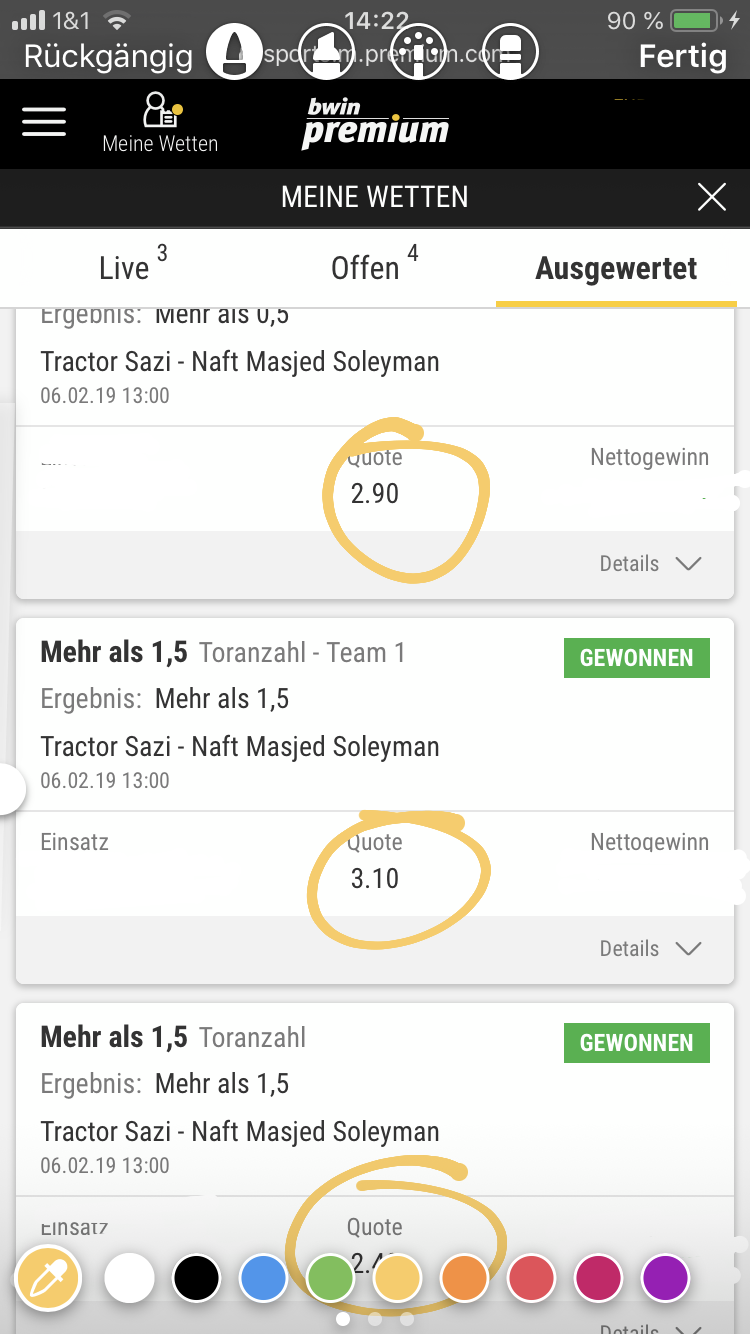Tap Rückgängig to undo the markup
Screen dimensions: 750x1334
pos(108,56)
